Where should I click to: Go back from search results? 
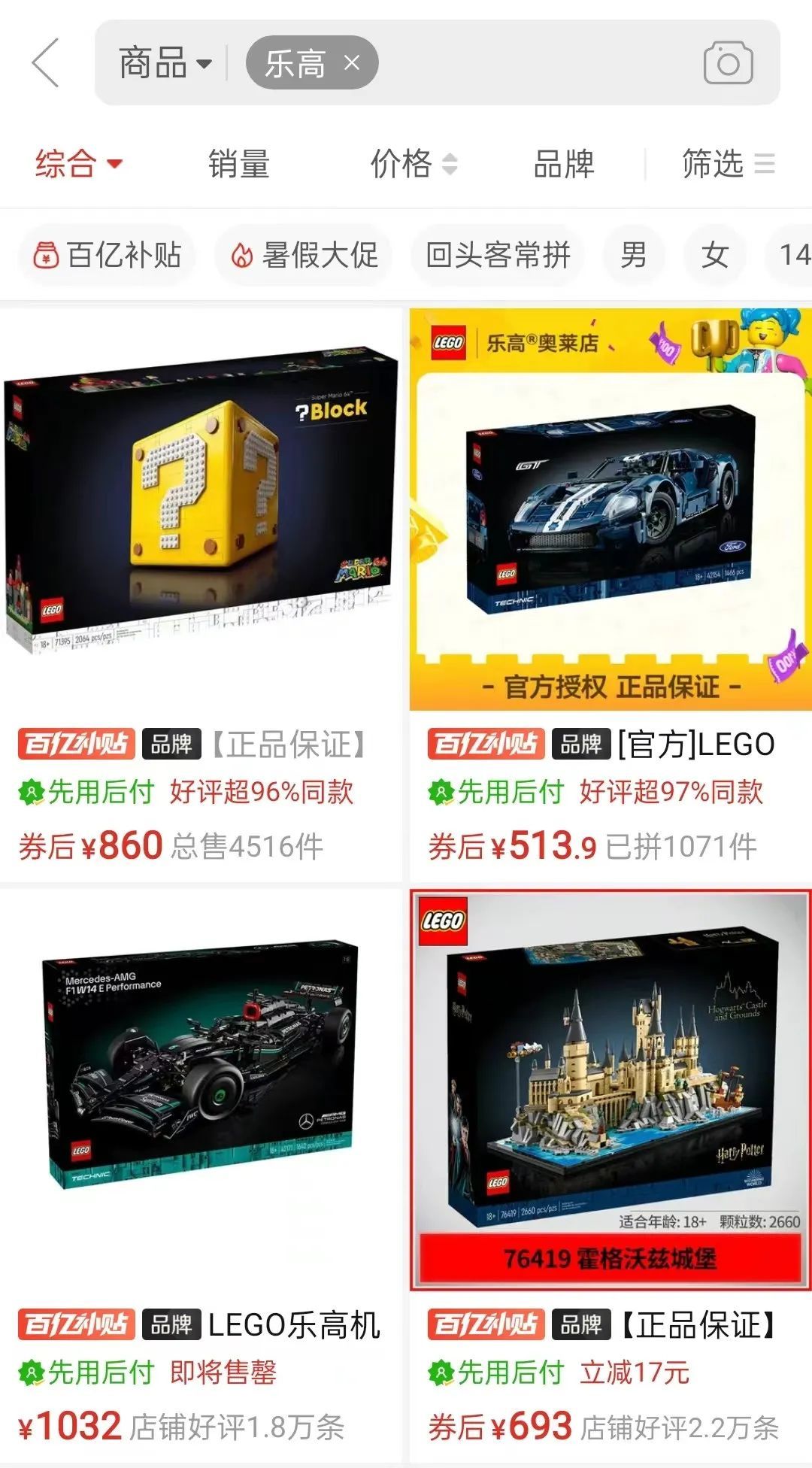pos(45,63)
